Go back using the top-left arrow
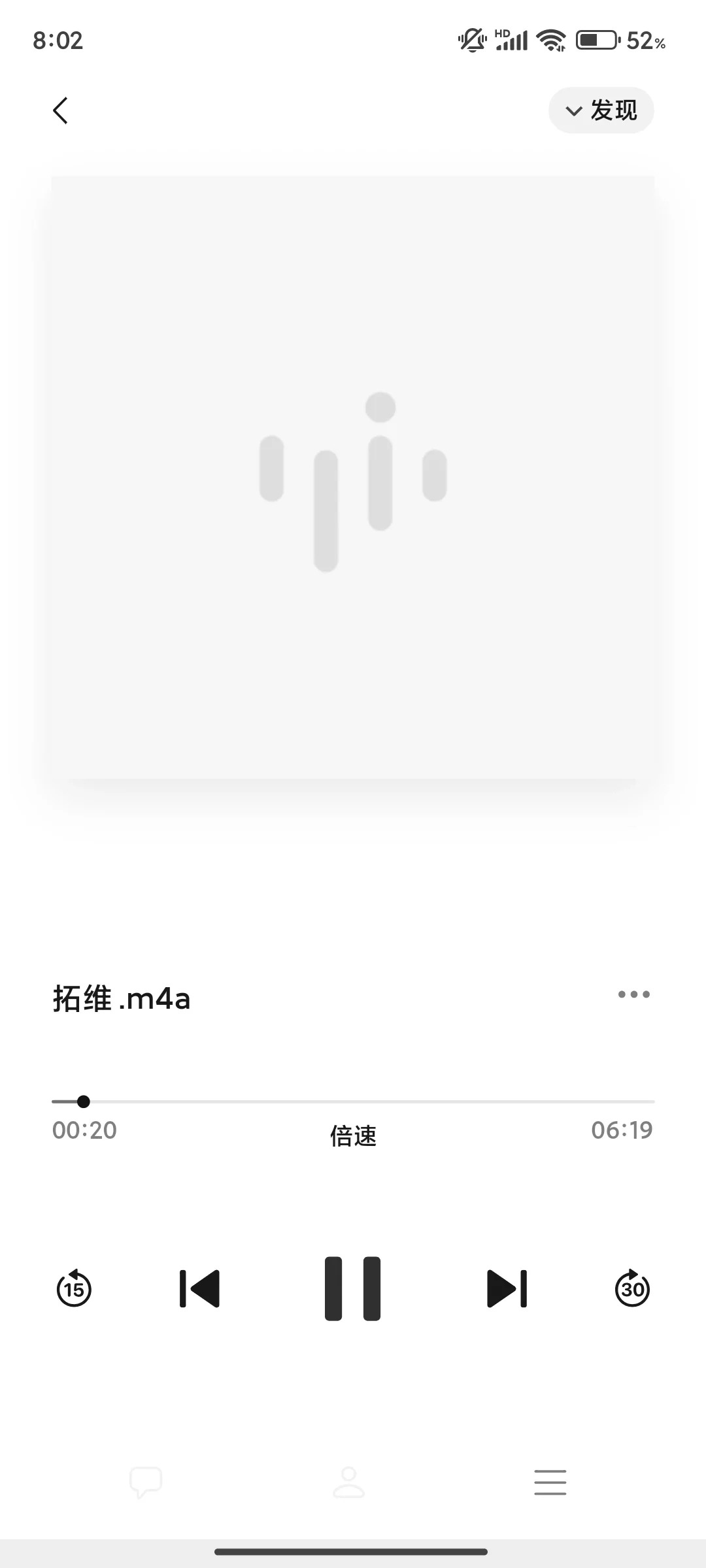706x1568 pixels. click(x=60, y=110)
